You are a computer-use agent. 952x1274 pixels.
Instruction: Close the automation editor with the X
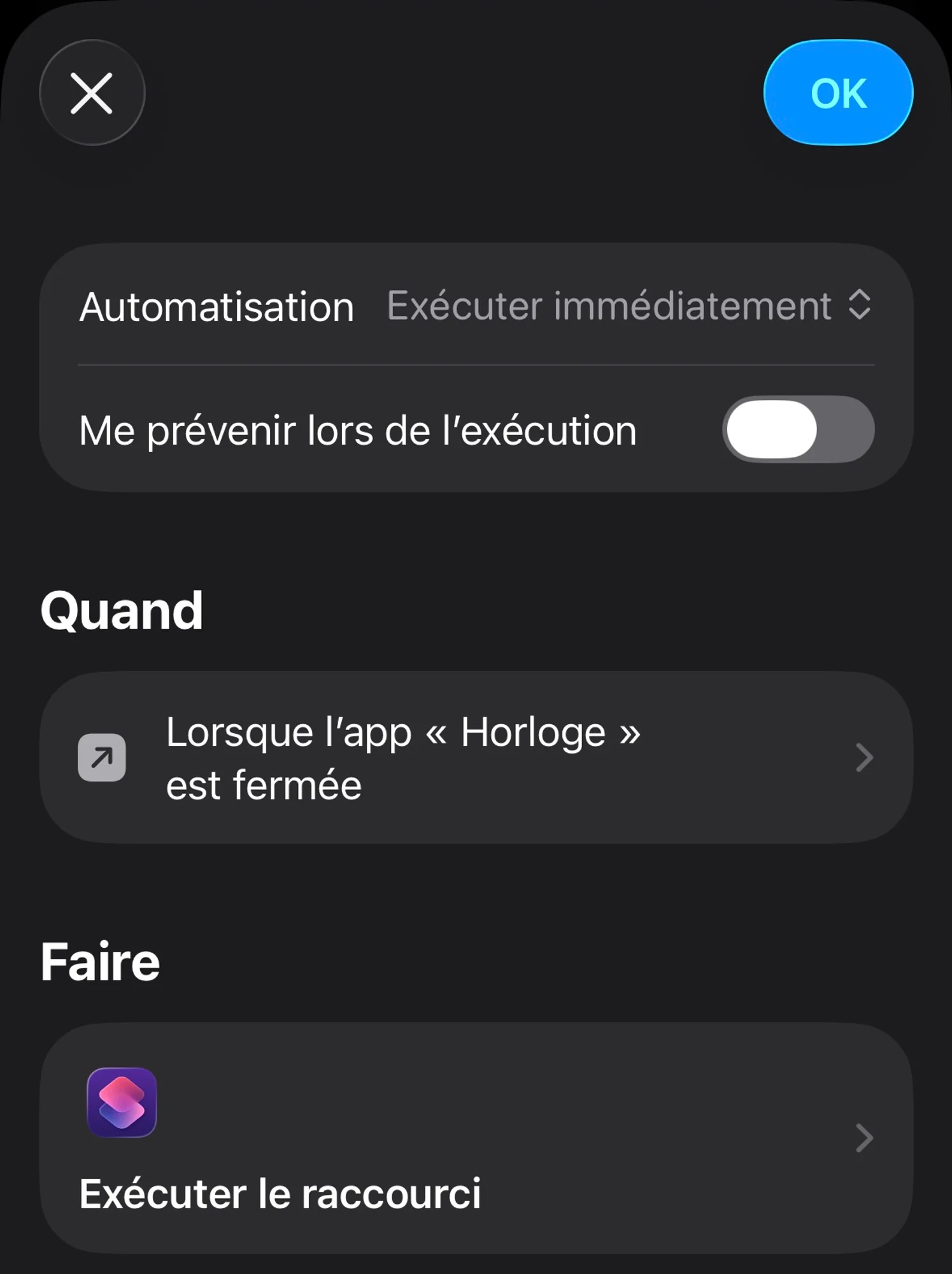[x=92, y=93]
